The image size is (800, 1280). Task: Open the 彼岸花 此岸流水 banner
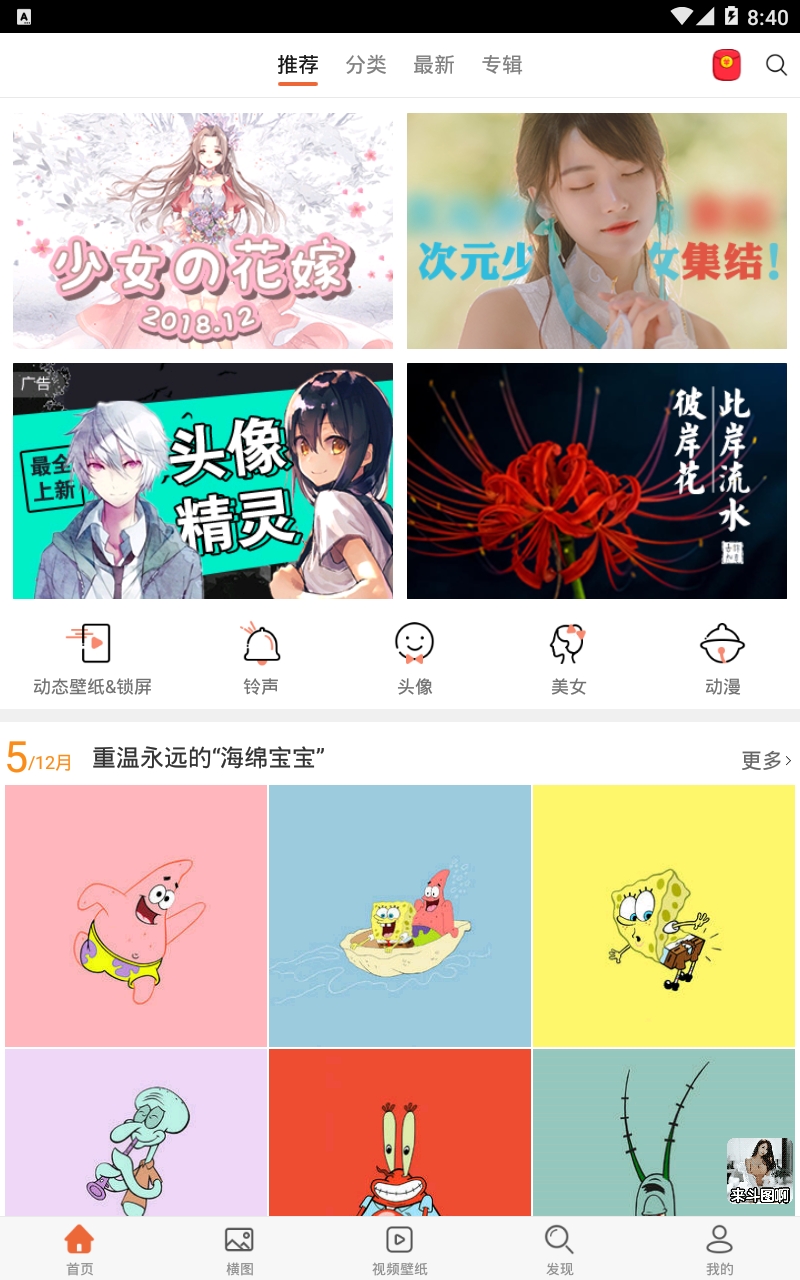pos(597,481)
